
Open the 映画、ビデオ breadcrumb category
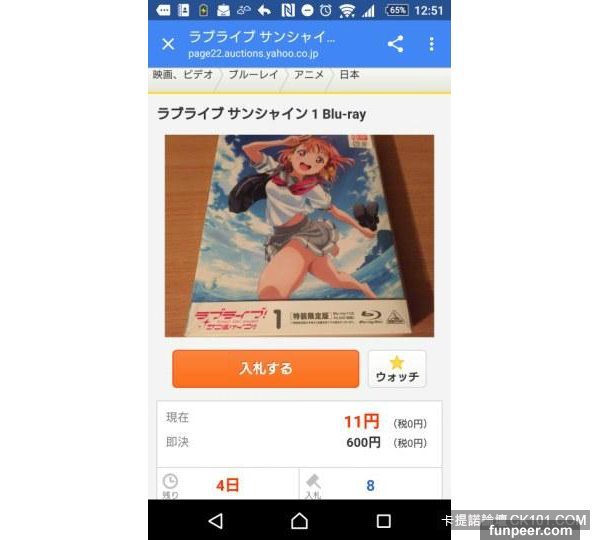coord(182,75)
